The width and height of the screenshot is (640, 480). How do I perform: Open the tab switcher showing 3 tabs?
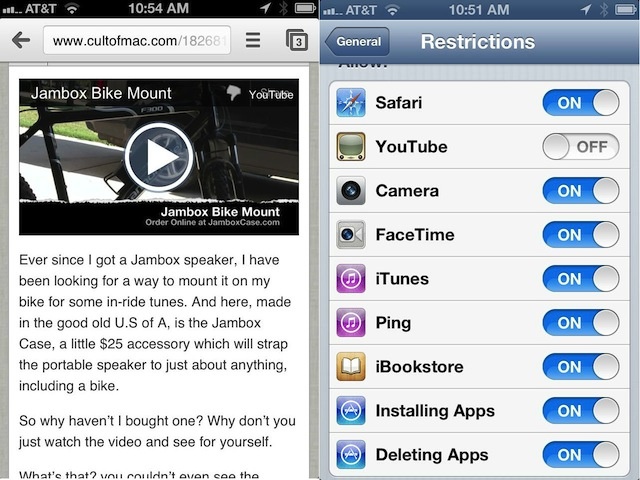point(296,41)
